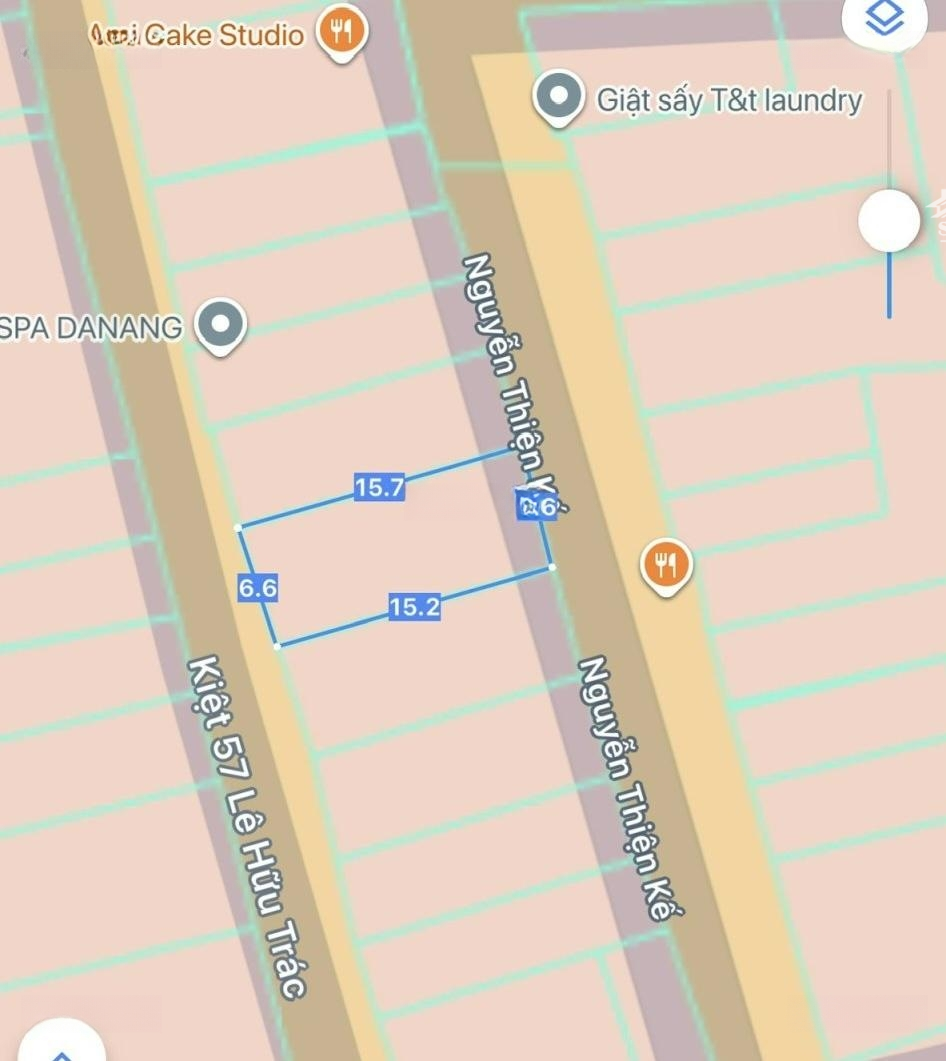Image resolution: width=946 pixels, height=1061 pixels.
Task: Tap the vertical slider handle
Action: click(889, 221)
